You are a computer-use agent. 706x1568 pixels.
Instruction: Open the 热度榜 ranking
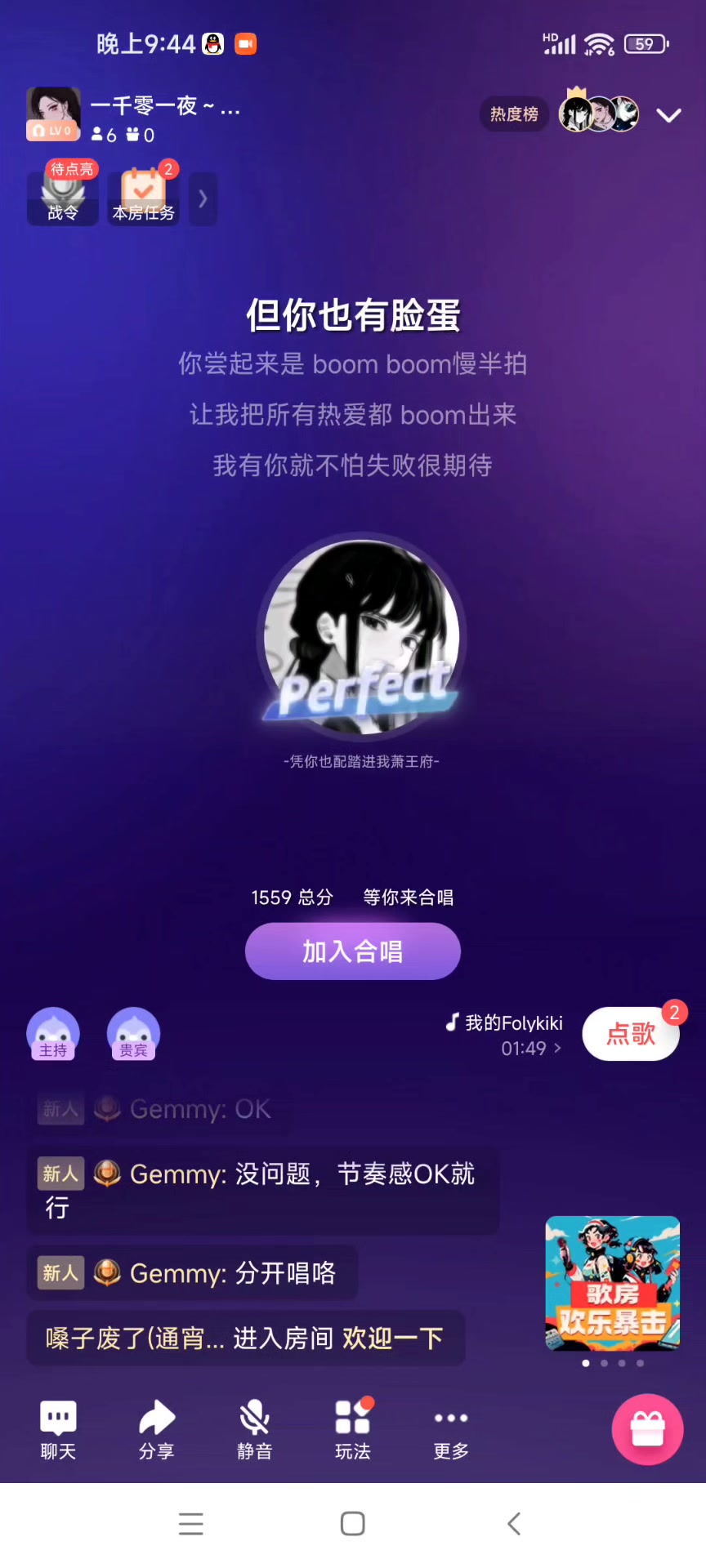click(514, 114)
